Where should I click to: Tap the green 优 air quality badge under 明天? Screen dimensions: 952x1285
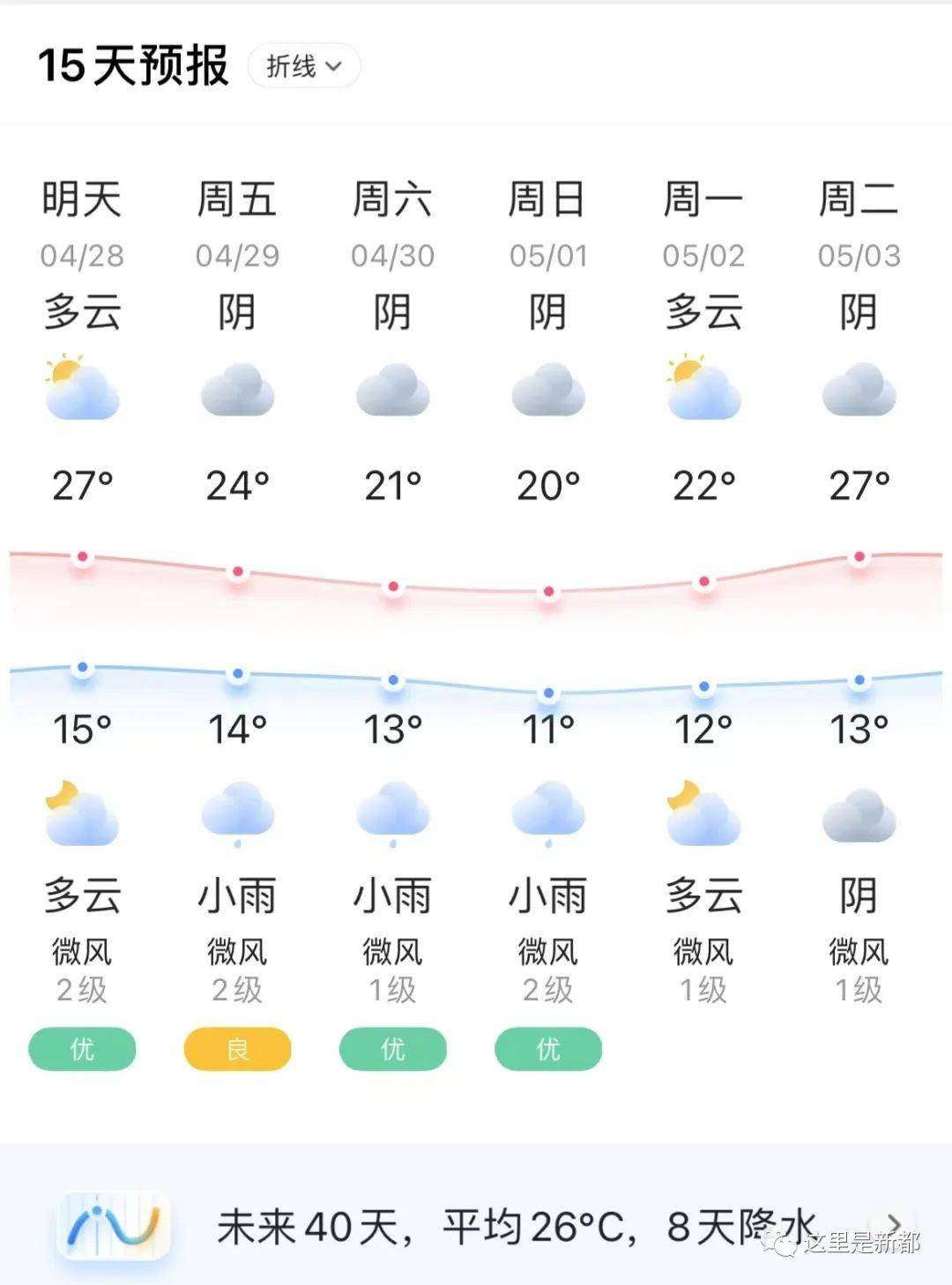(82, 1049)
